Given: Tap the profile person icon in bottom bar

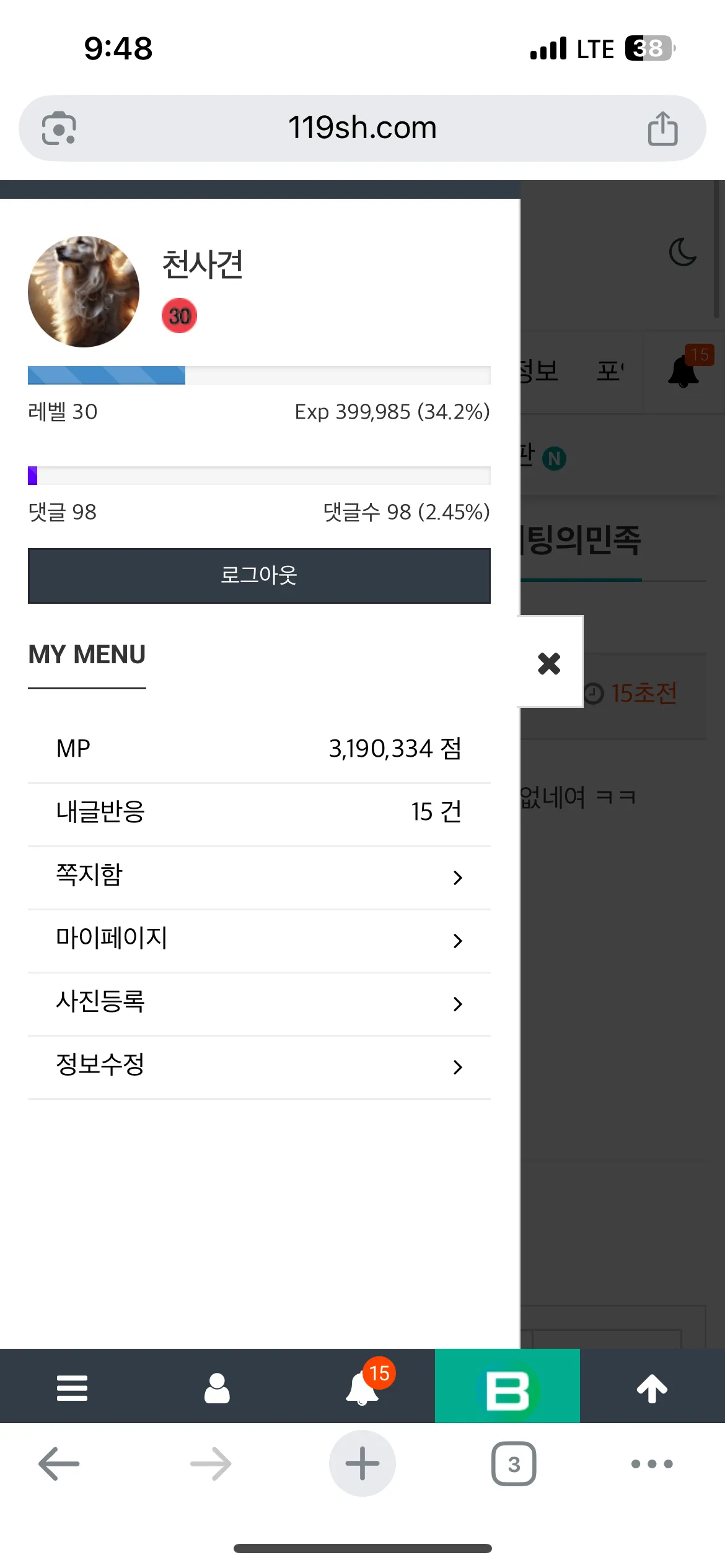Looking at the screenshot, I should coord(217,1388).
